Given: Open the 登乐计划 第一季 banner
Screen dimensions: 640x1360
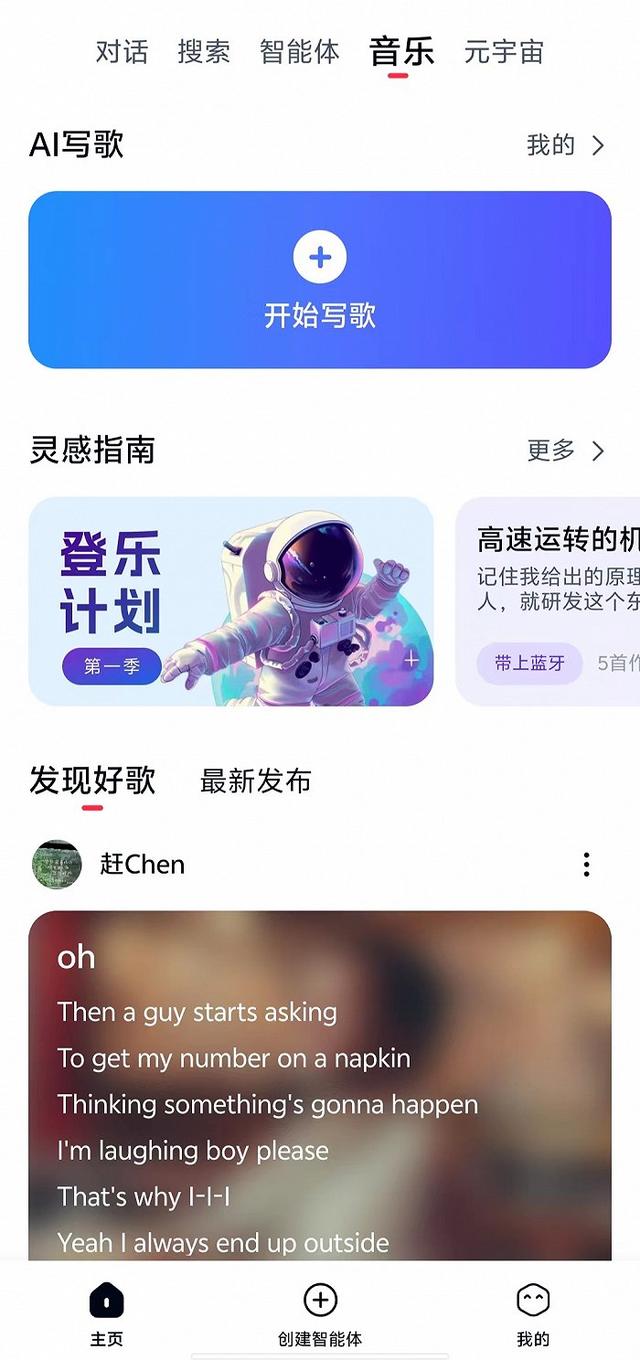Looking at the screenshot, I should tap(231, 601).
